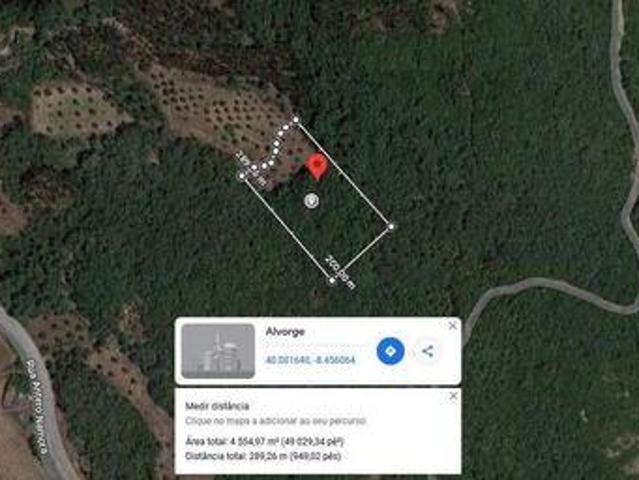Dismiss the Medir distância panel
Viewport: 639px width, 480px height.
(452, 396)
